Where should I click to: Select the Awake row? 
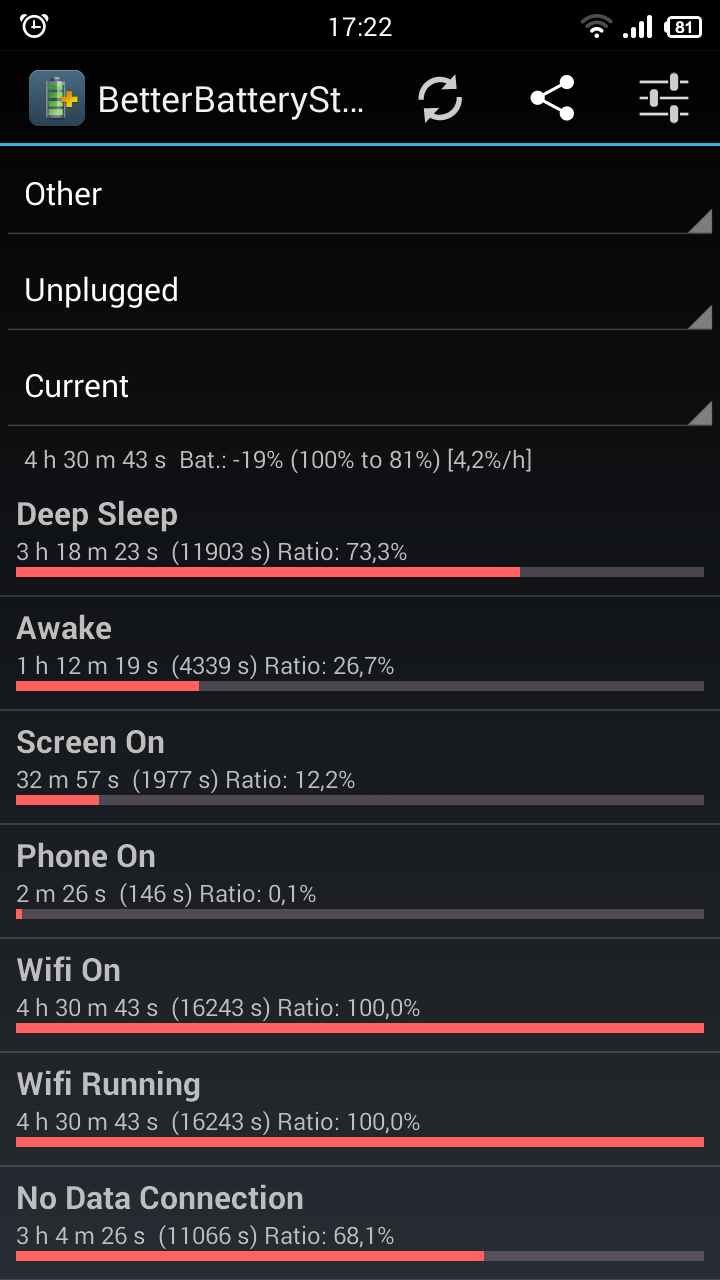click(360, 654)
